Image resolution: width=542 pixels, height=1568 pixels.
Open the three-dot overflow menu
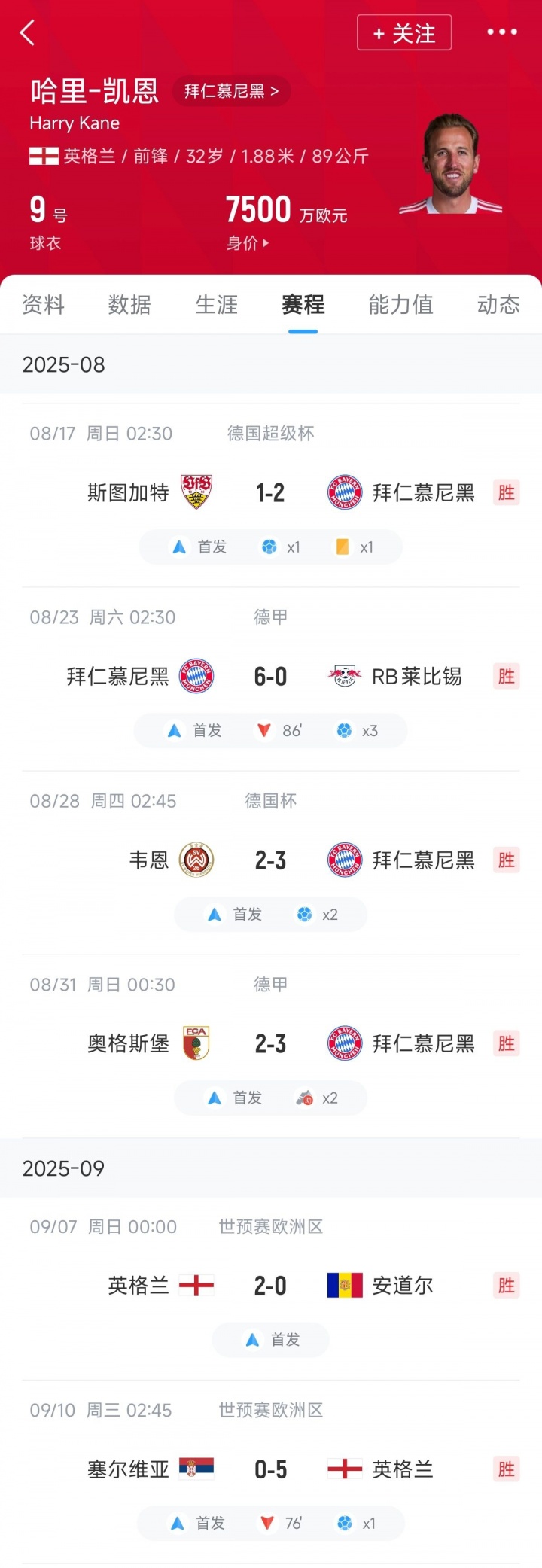501,32
